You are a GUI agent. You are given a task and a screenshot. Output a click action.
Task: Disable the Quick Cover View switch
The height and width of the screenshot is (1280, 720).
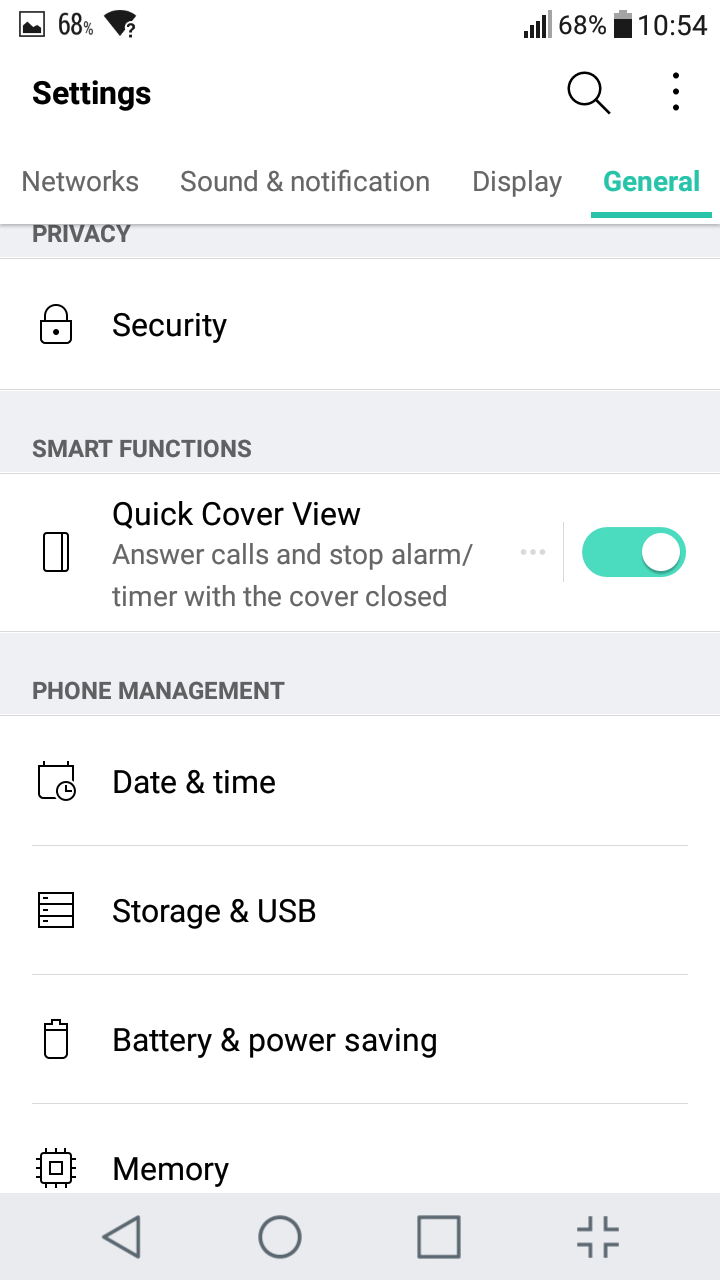click(x=633, y=552)
